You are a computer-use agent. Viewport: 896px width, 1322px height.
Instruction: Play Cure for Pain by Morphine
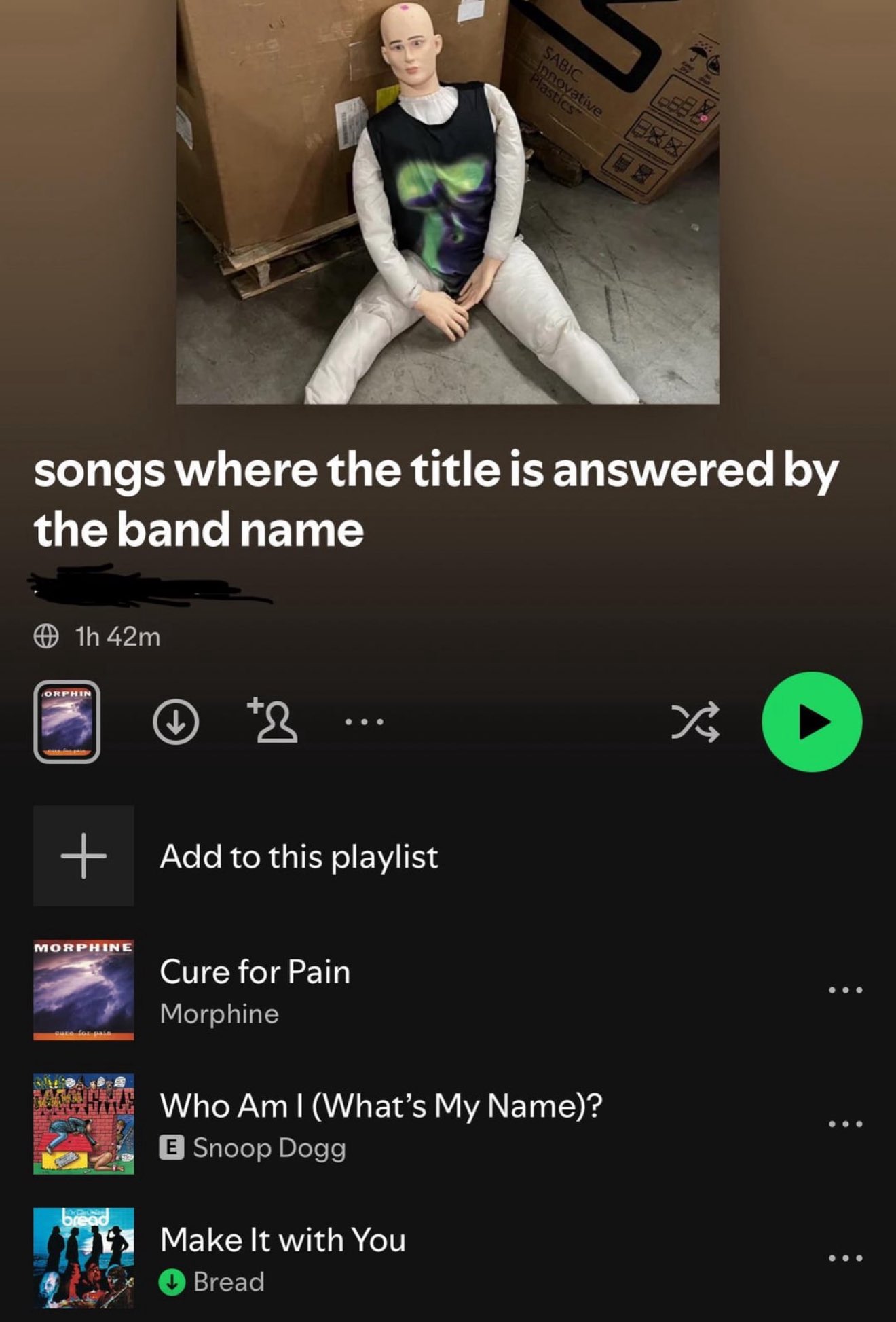tap(255, 989)
